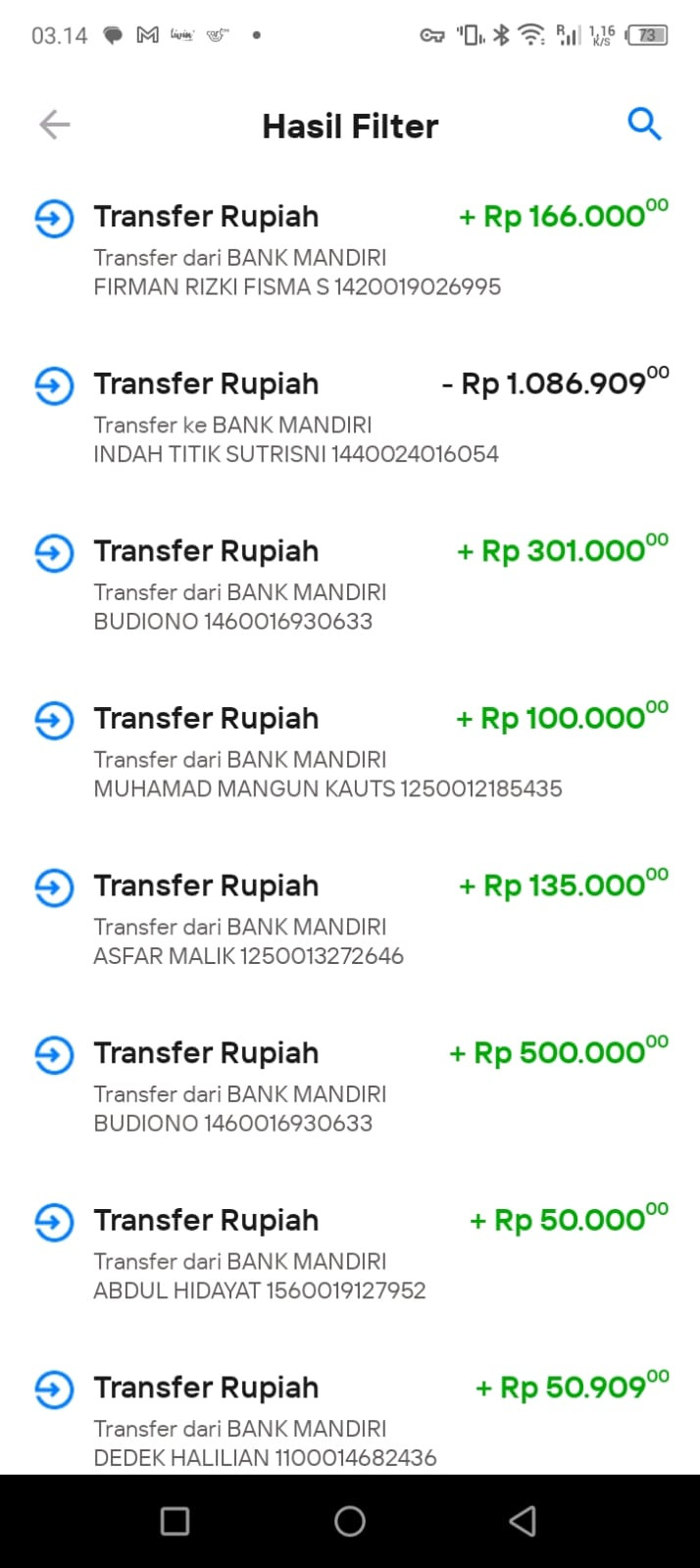Tap the system home button
The height and width of the screenshot is (1568, 700).
tap(350, 1521)
